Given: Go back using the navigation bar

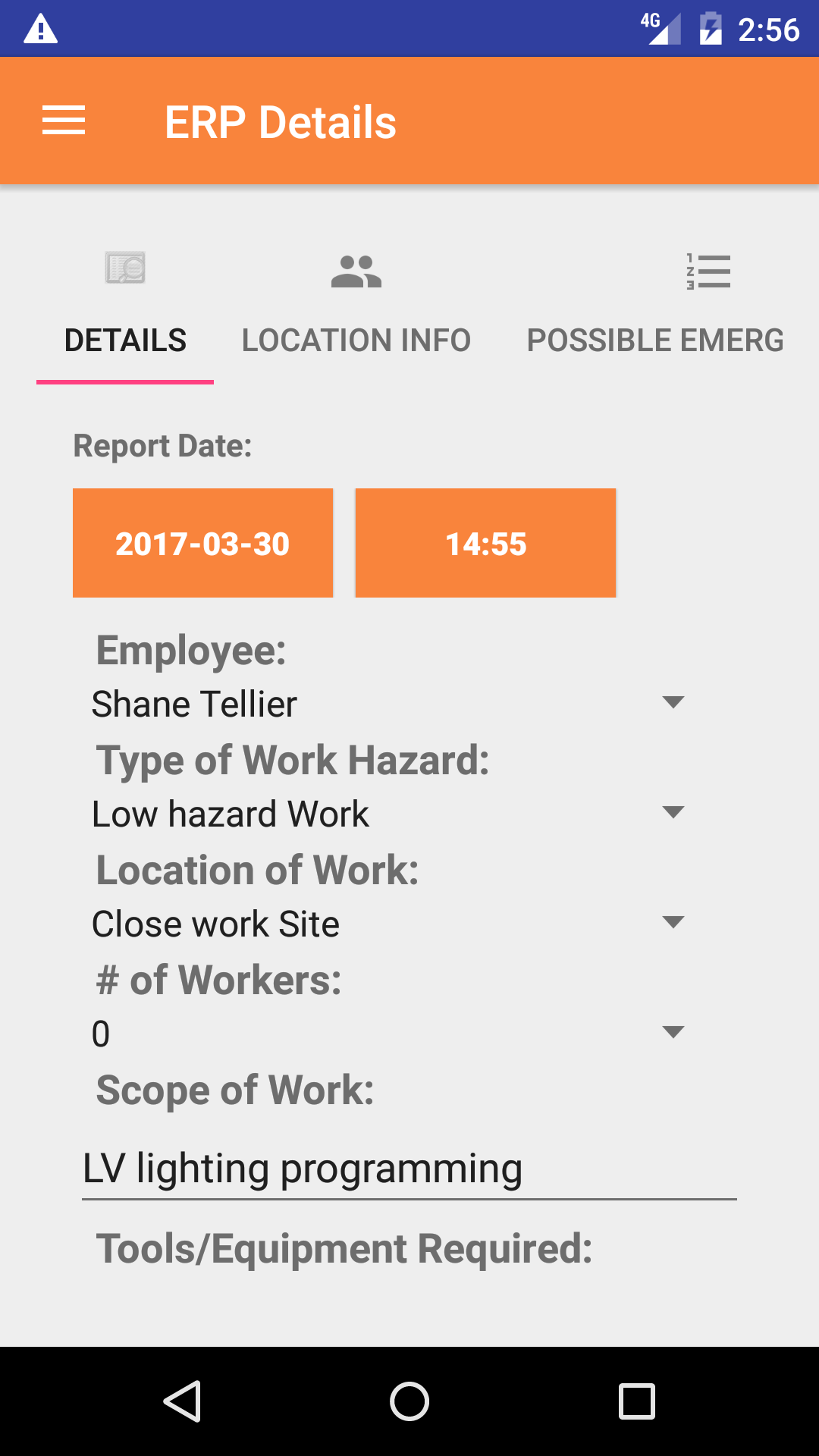Looking at the screenshot, I should [182, 1401].
